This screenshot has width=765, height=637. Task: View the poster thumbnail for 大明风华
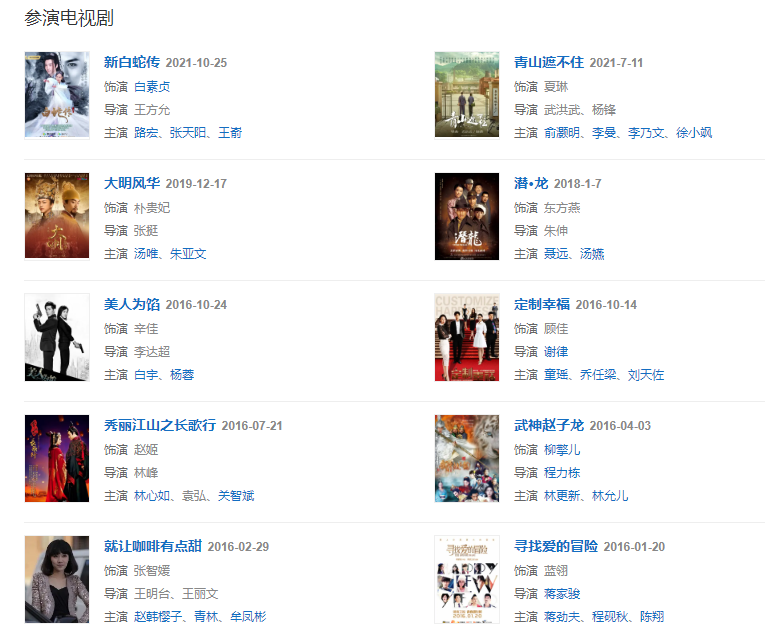pos(57,216)
